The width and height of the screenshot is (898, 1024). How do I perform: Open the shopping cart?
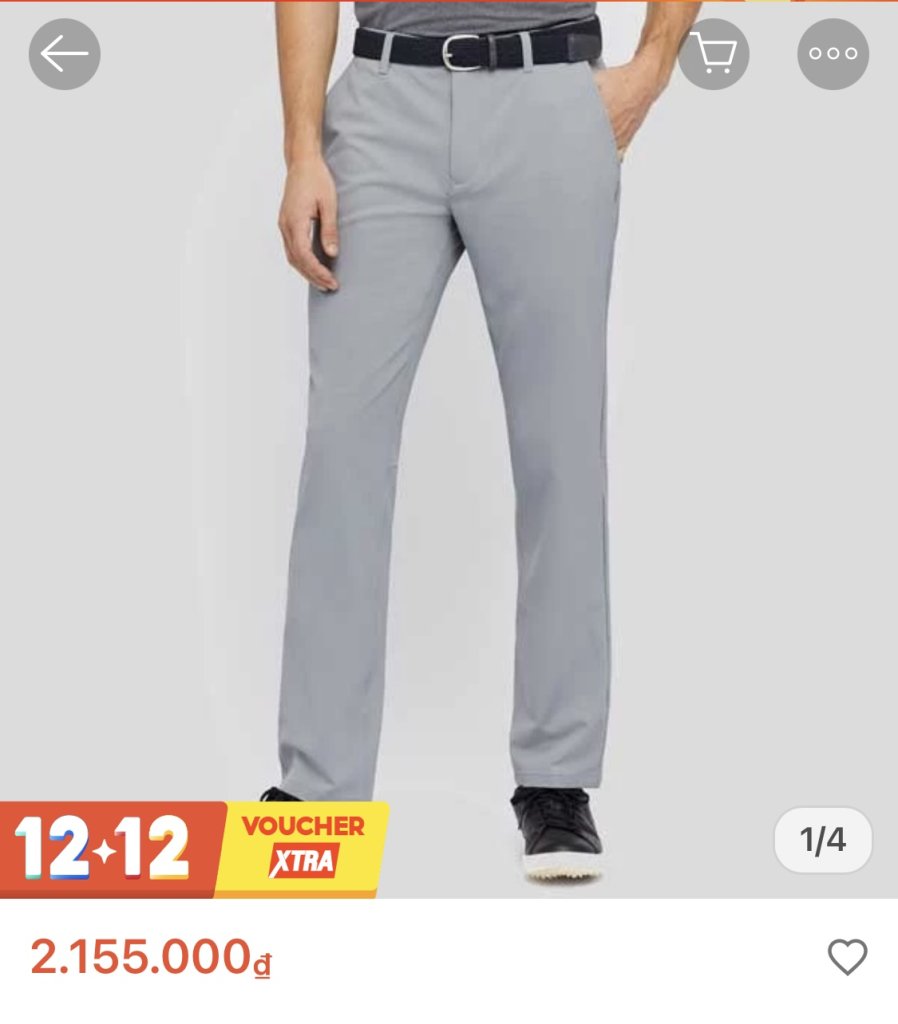coord(713,54)
